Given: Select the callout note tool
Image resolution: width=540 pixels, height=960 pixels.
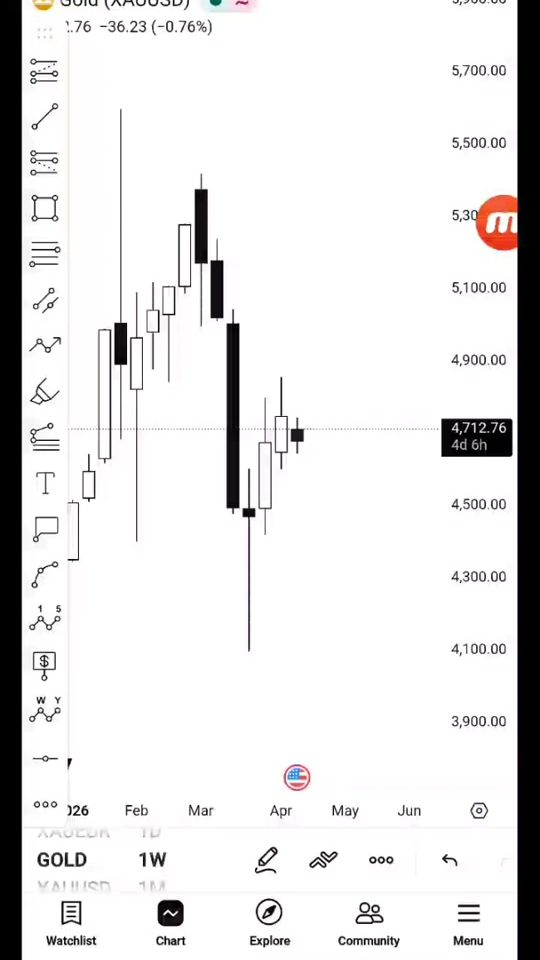Looking at the screenshot, I should click(x=45, y=529).
